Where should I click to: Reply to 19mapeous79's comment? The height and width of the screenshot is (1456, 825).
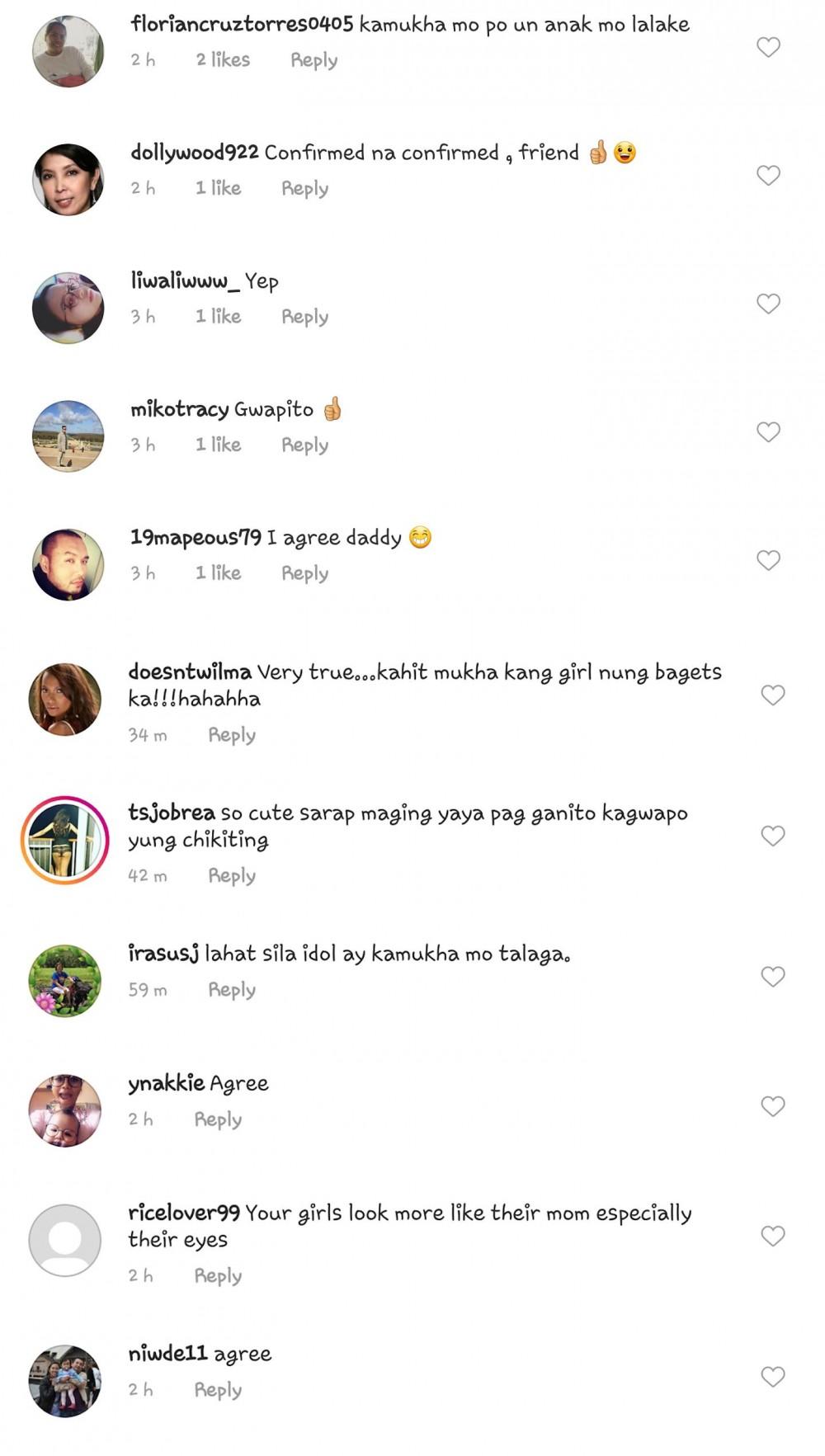pos(304,573)
